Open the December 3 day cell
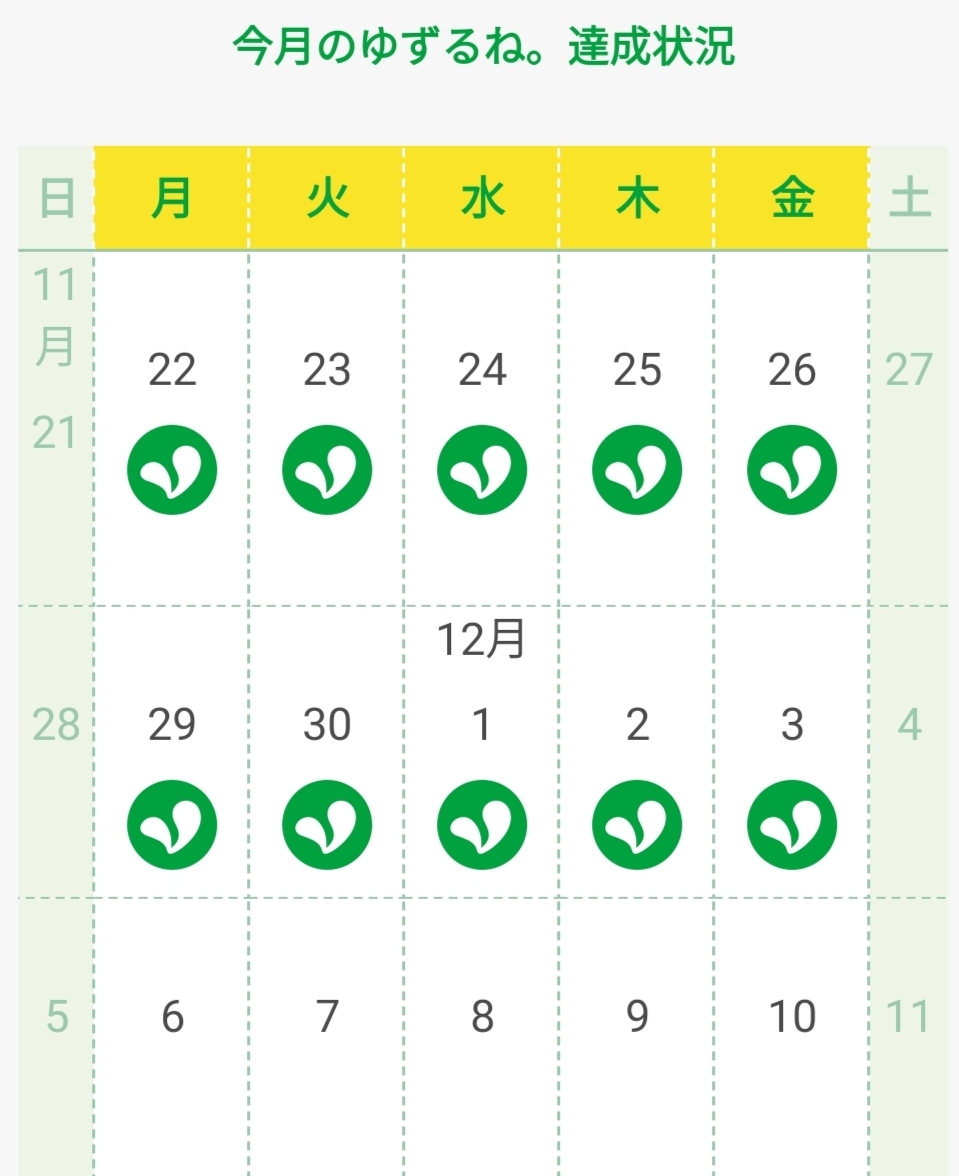This screenshot has height=1176, width=959. click(x=791, y=752)
